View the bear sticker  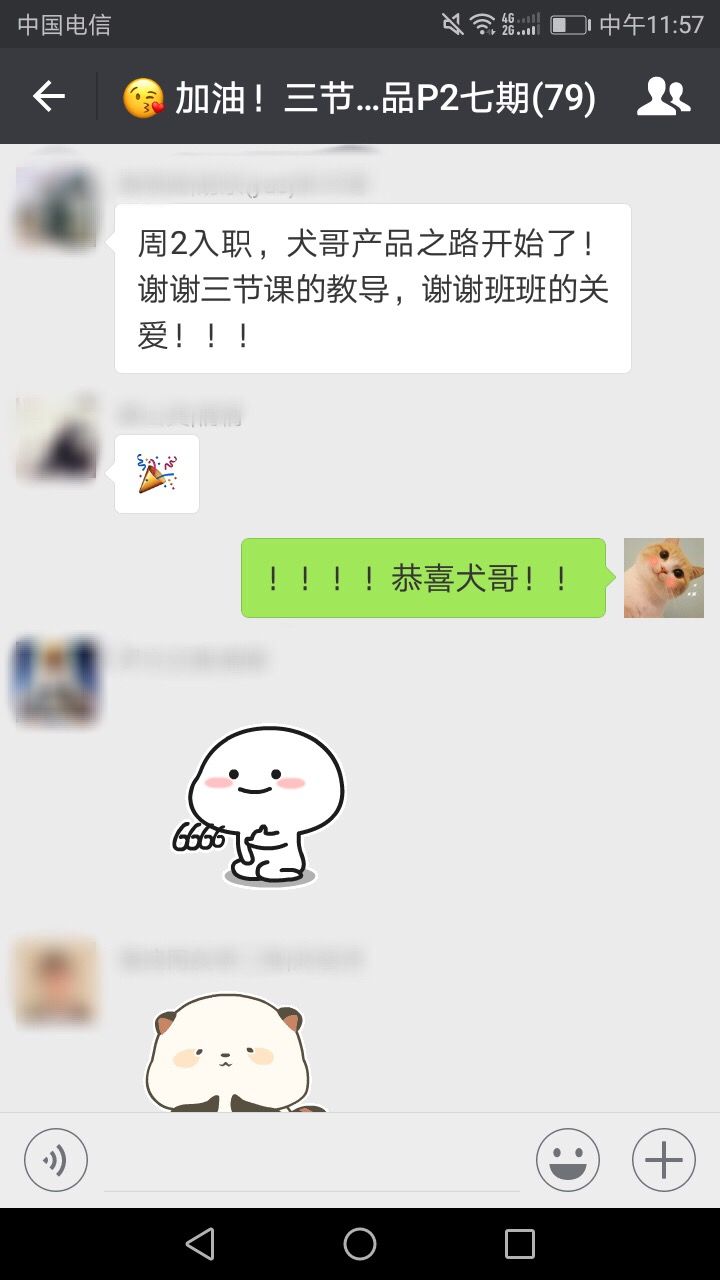(x=228, y=1052)
